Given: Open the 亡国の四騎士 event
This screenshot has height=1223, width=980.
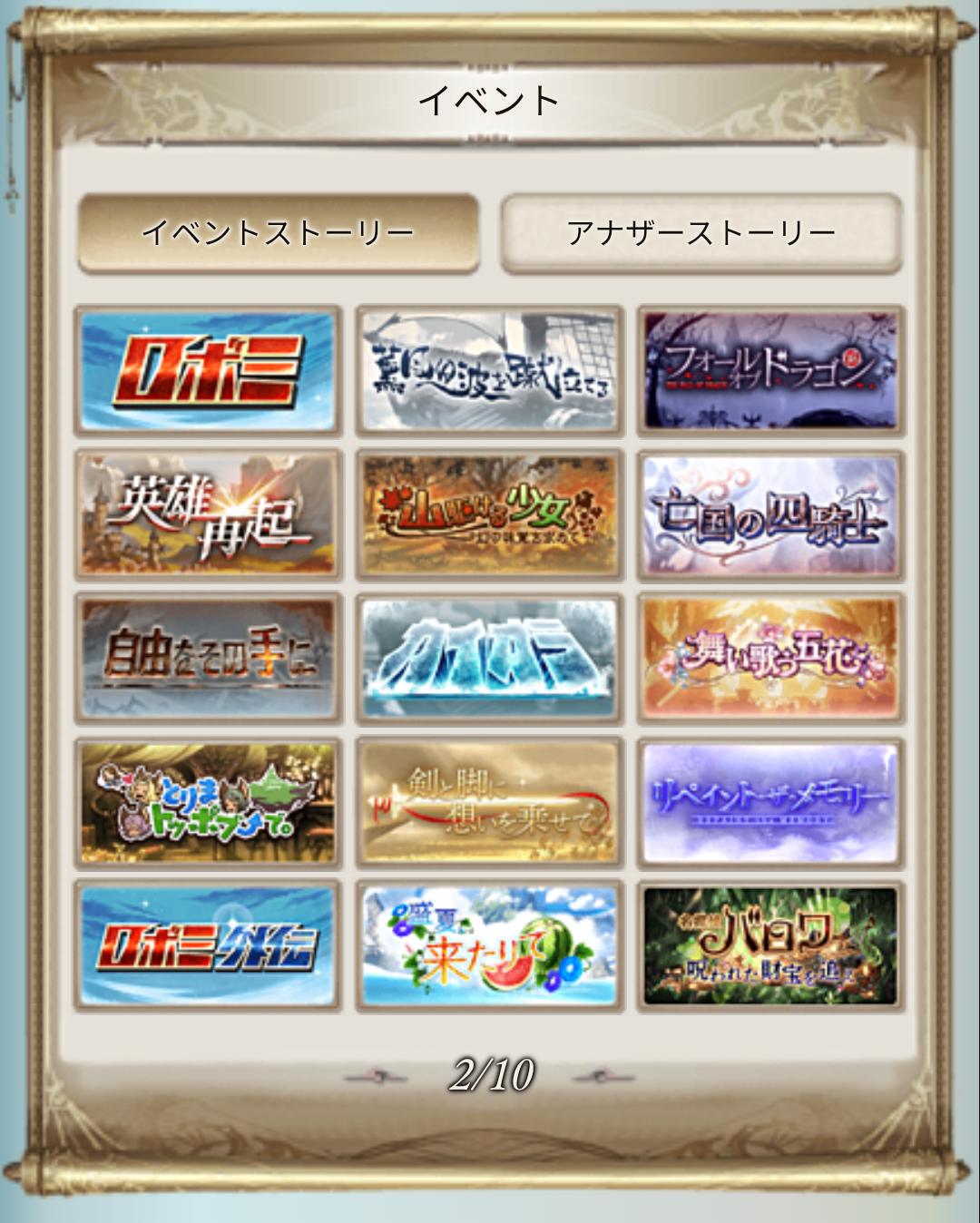Looking at the screenshot, I should [x=770, y=514].
